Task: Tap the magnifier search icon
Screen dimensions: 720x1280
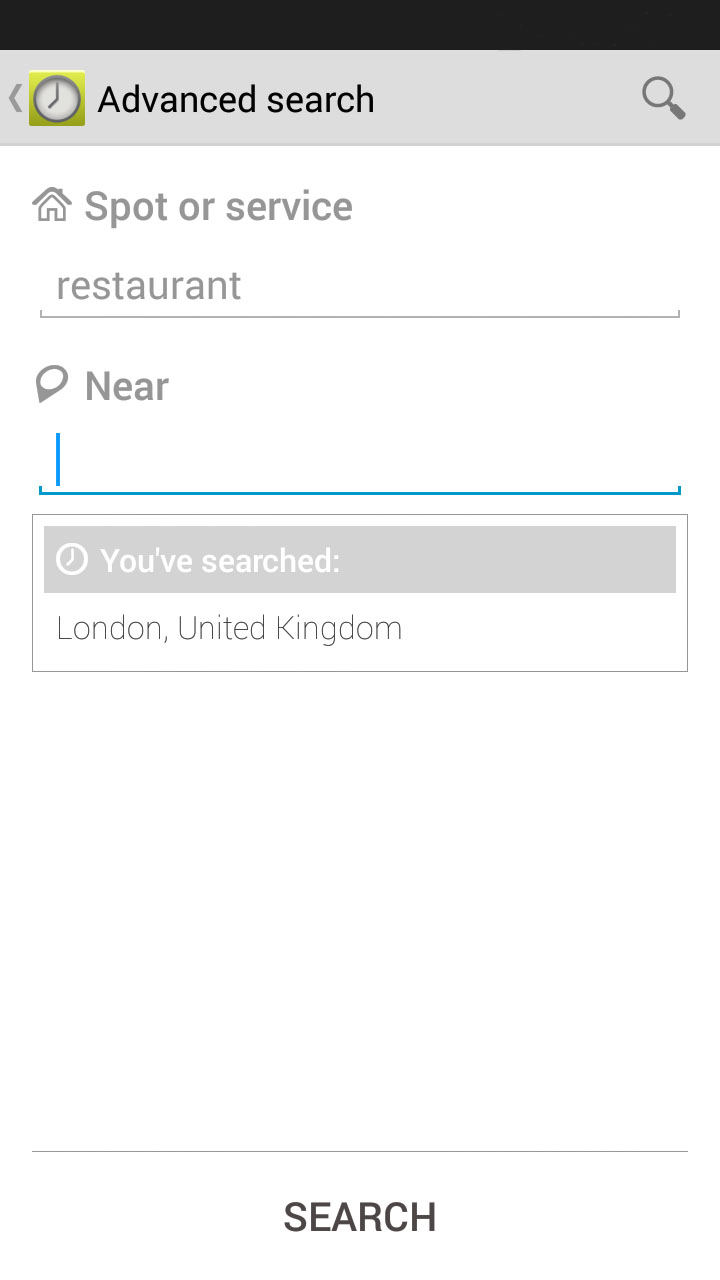Action: click(x=663, y=99)
